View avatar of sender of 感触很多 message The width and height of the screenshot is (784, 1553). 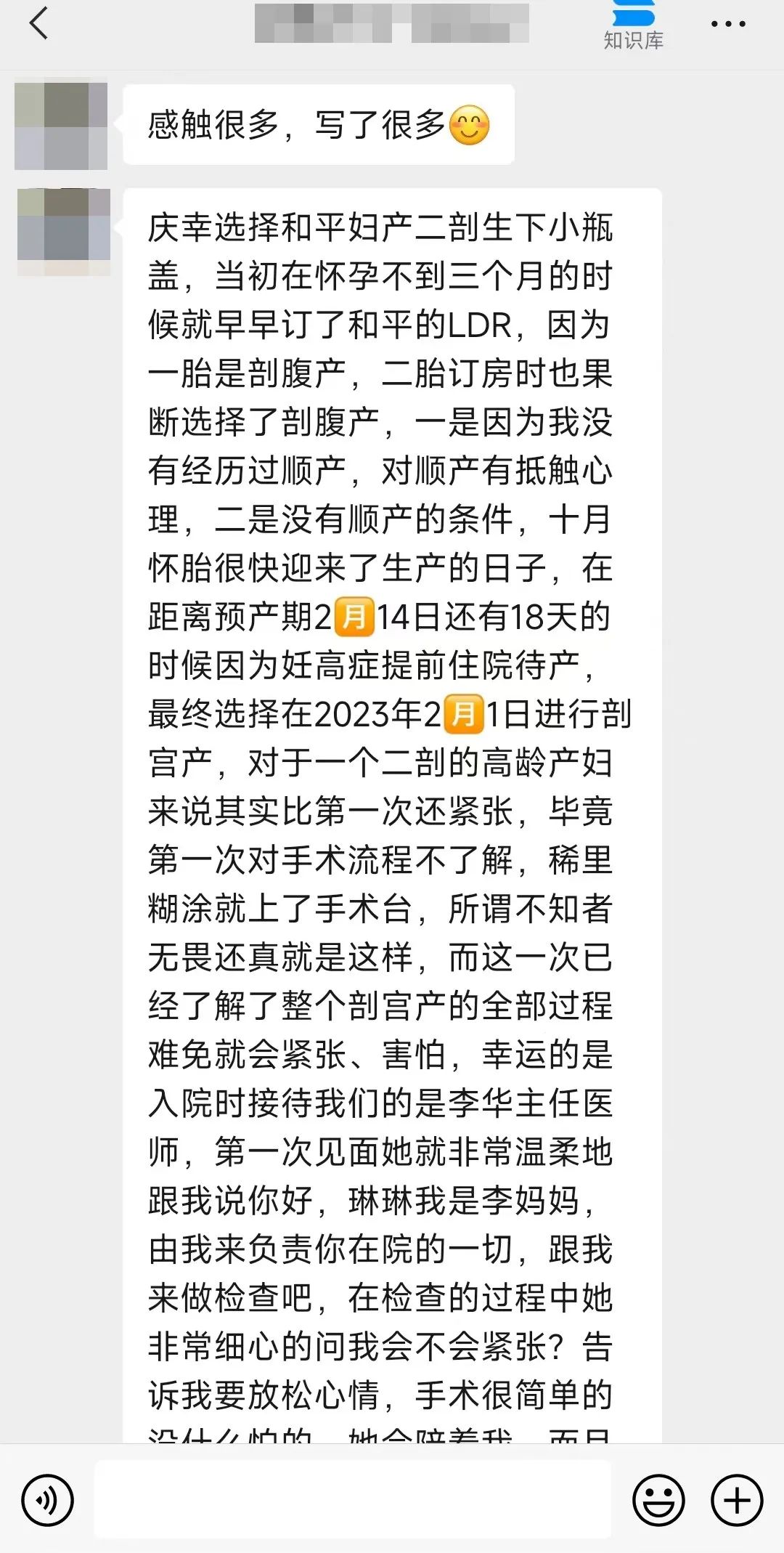coord(61,126)
